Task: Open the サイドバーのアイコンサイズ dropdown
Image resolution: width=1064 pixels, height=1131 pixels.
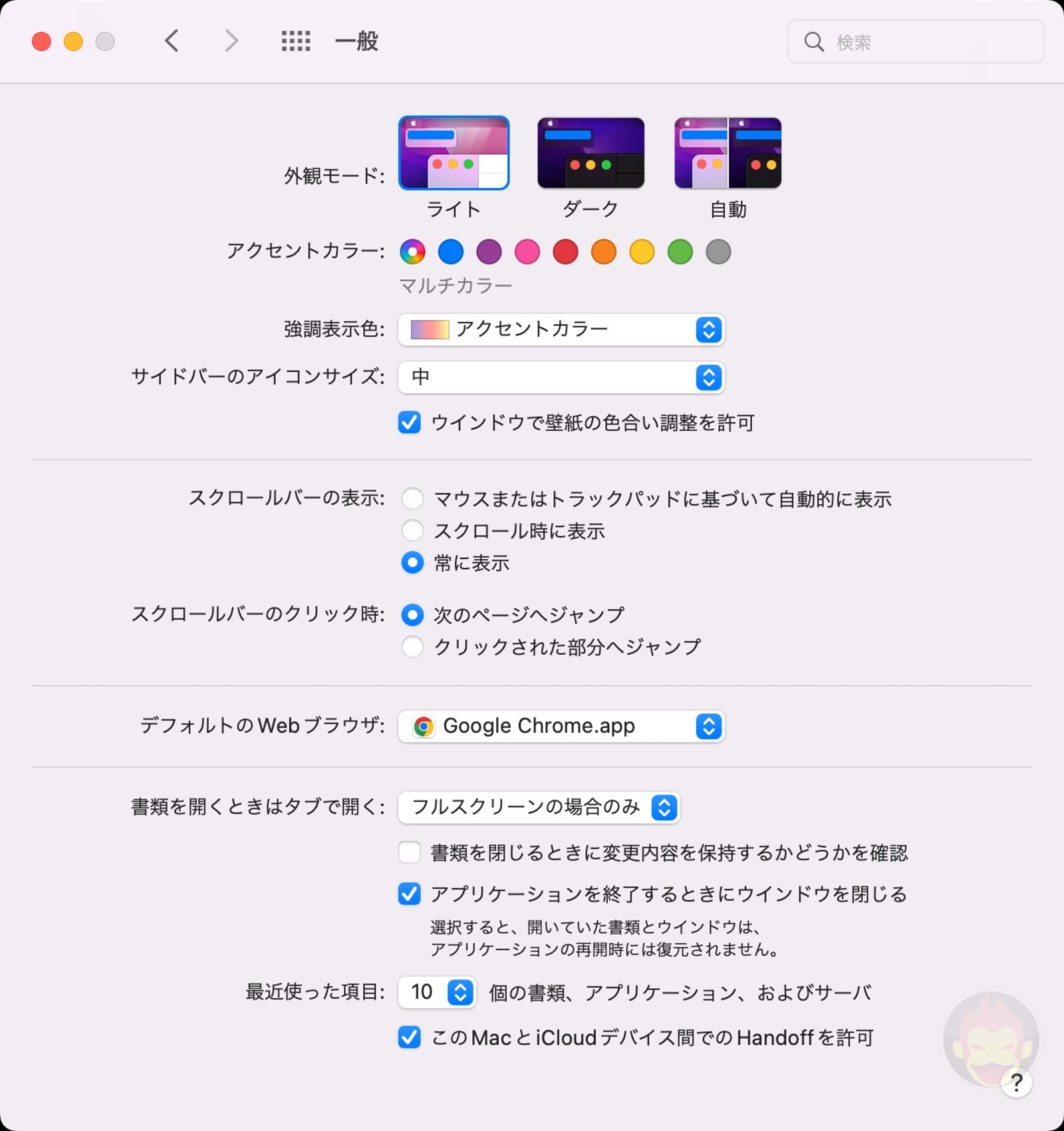Action: 561,378
